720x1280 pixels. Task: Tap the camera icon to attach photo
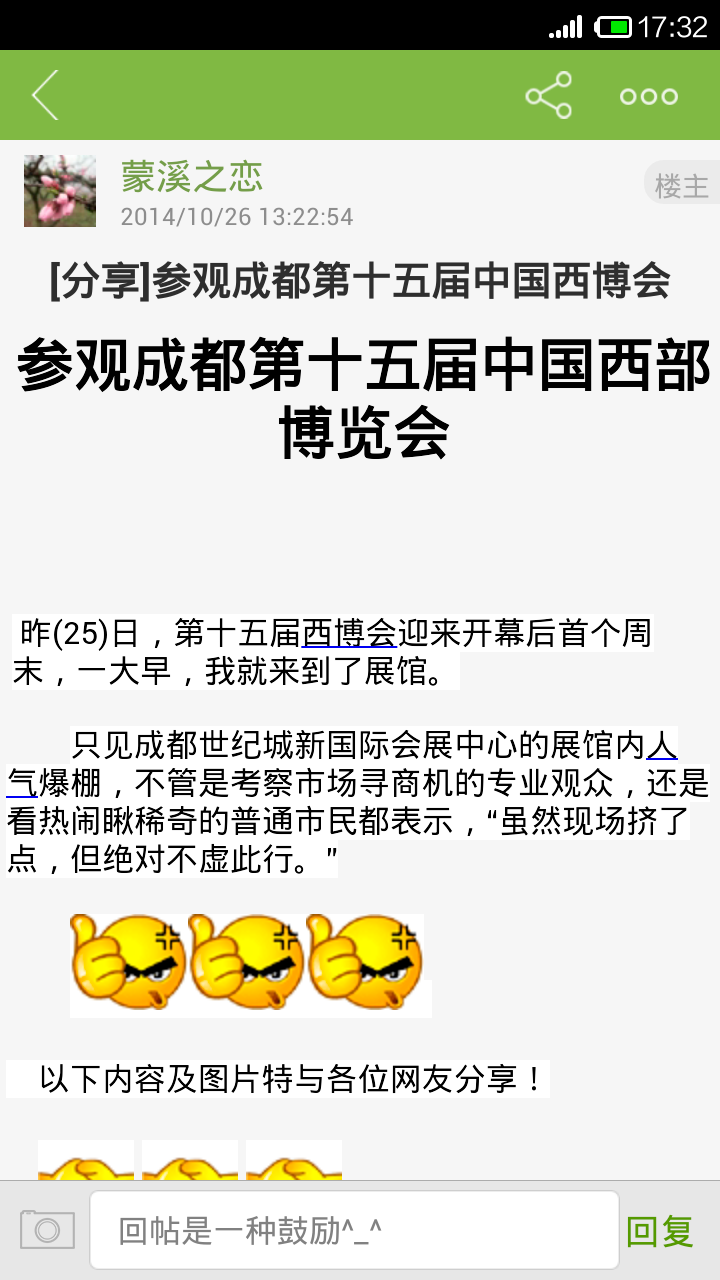point(47,1230)
